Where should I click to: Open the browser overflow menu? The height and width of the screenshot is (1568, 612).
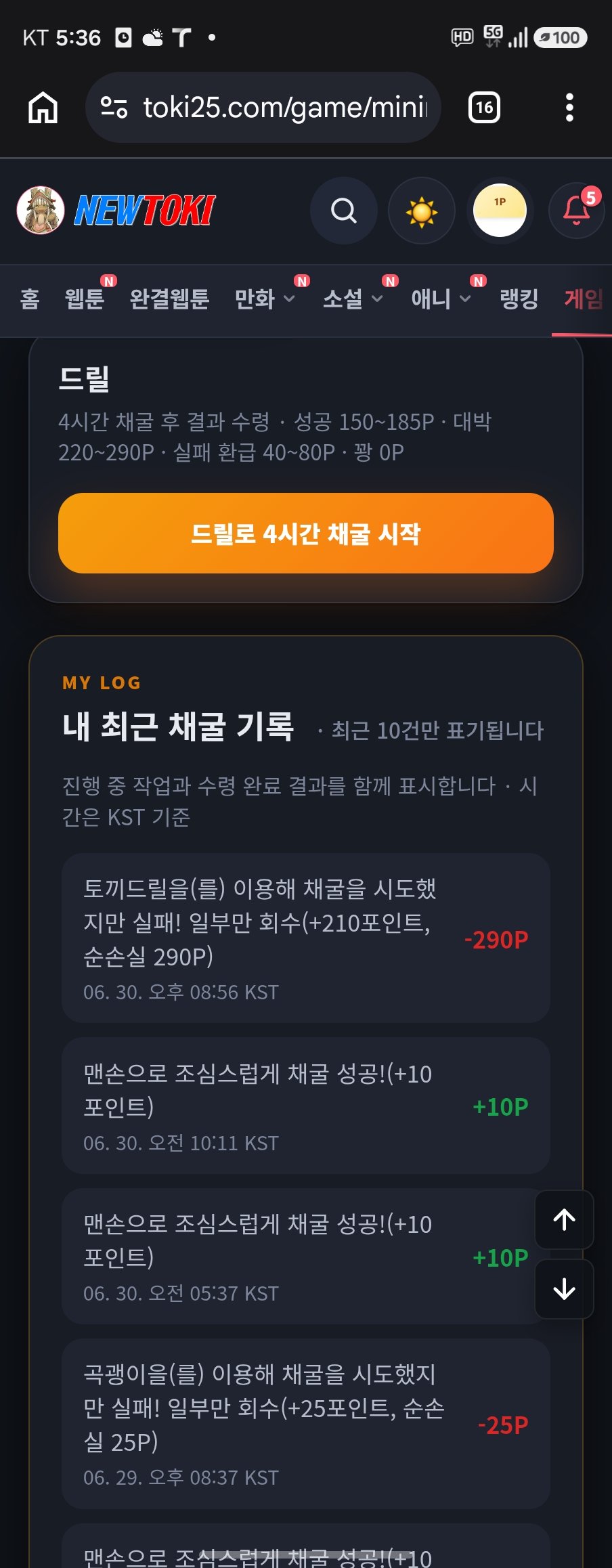click(x=569, y=108)
